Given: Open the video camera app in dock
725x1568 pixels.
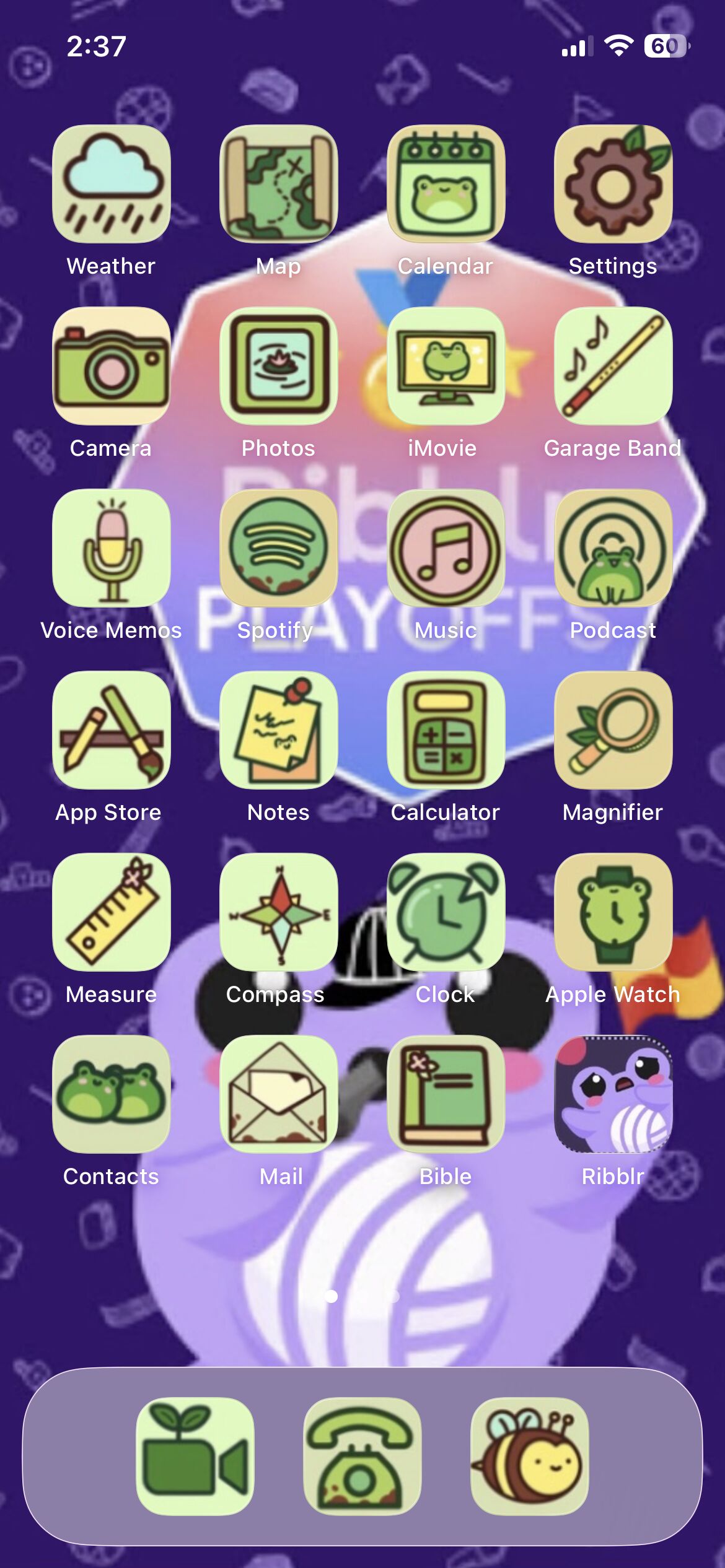Looking at the screenshot, I should point(195,1456).
